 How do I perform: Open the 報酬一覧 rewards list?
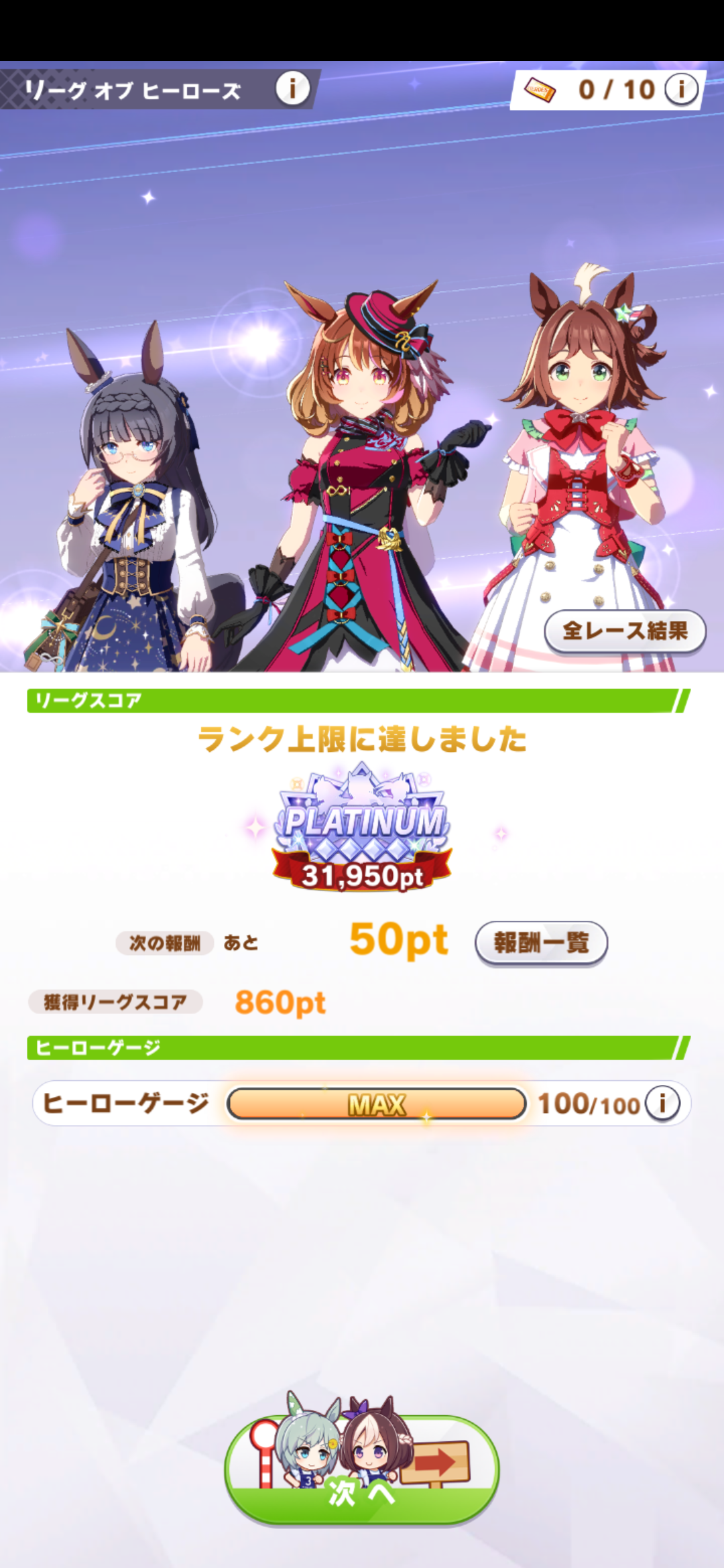541,943
